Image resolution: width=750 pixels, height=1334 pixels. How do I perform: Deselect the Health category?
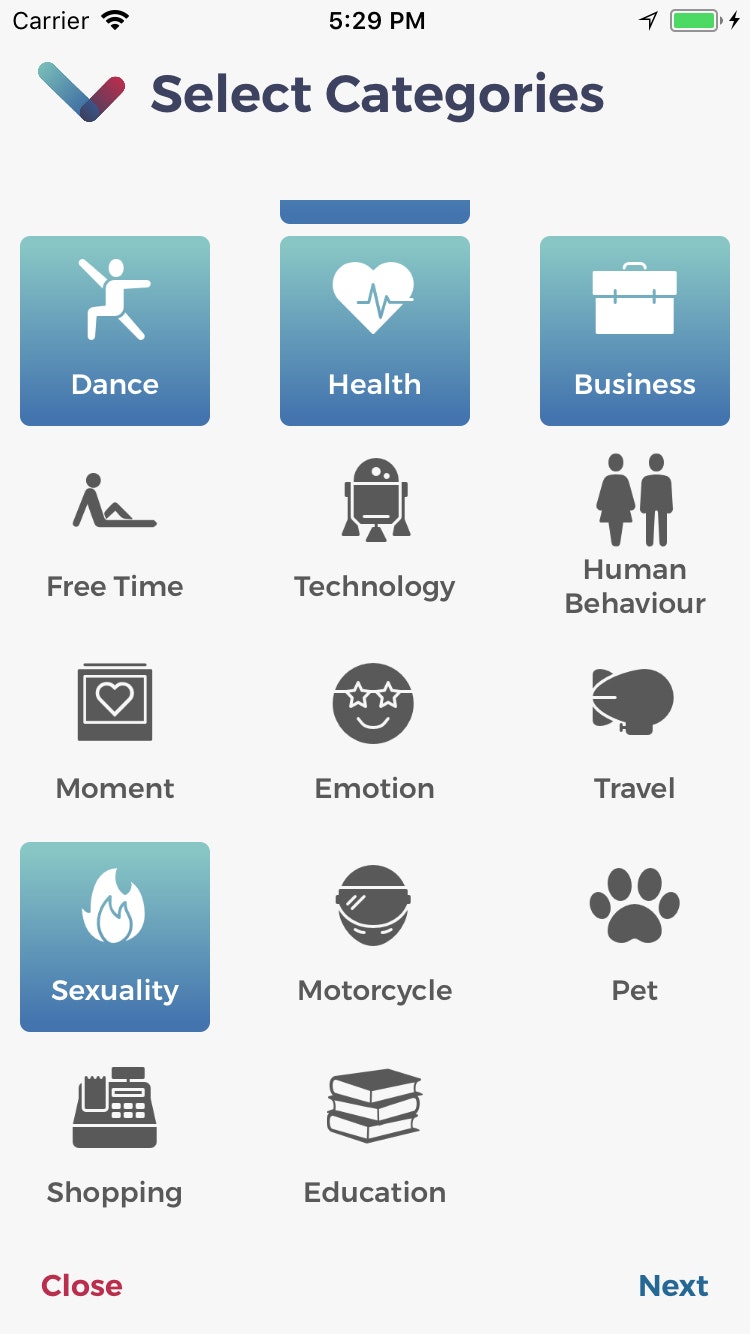tap(375, 331)
